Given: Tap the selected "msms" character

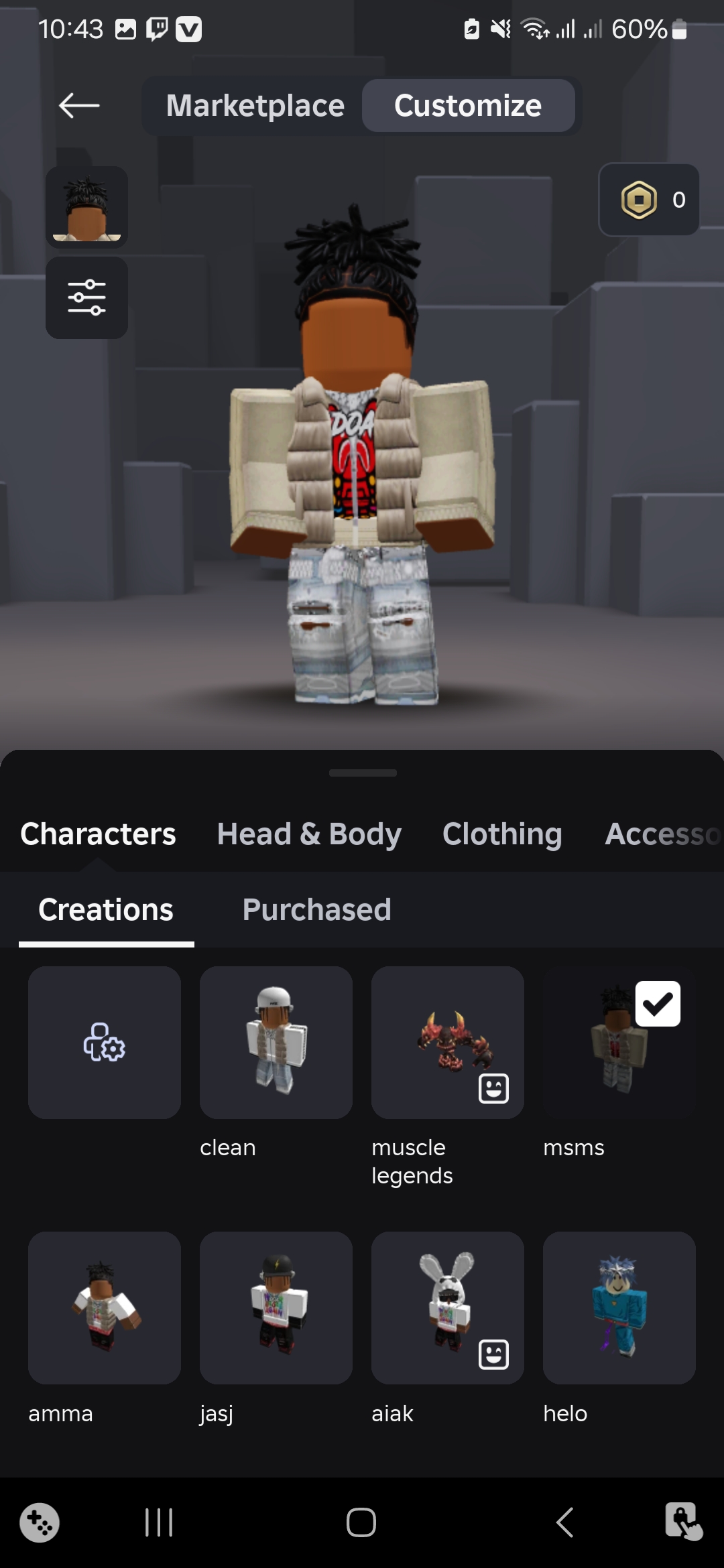Looking at the screenshot, I should point(619,1043).
